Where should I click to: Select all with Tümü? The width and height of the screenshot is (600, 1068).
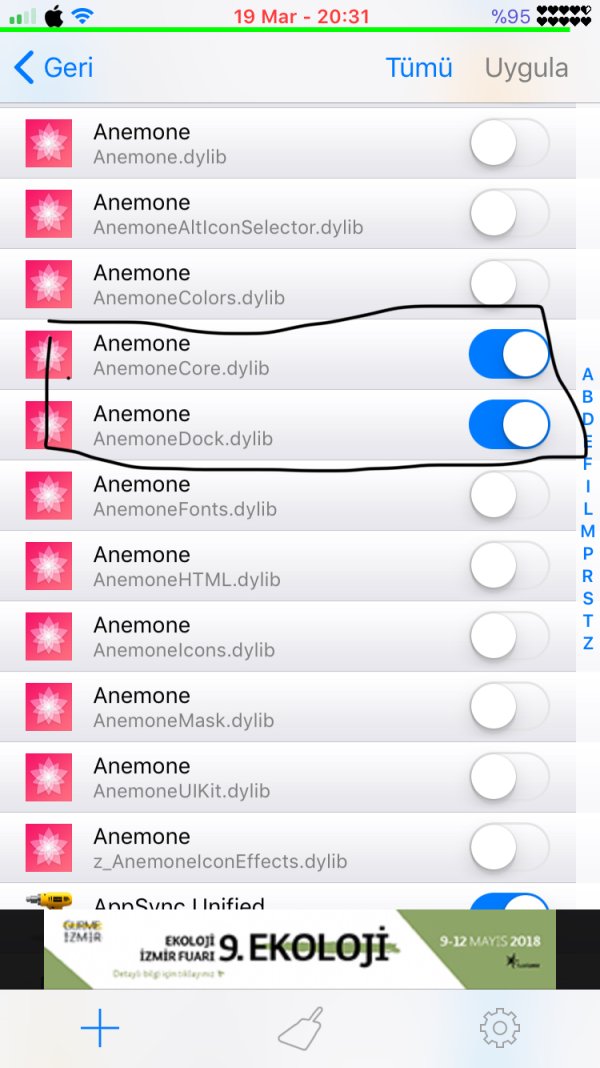tap(419, 68)
